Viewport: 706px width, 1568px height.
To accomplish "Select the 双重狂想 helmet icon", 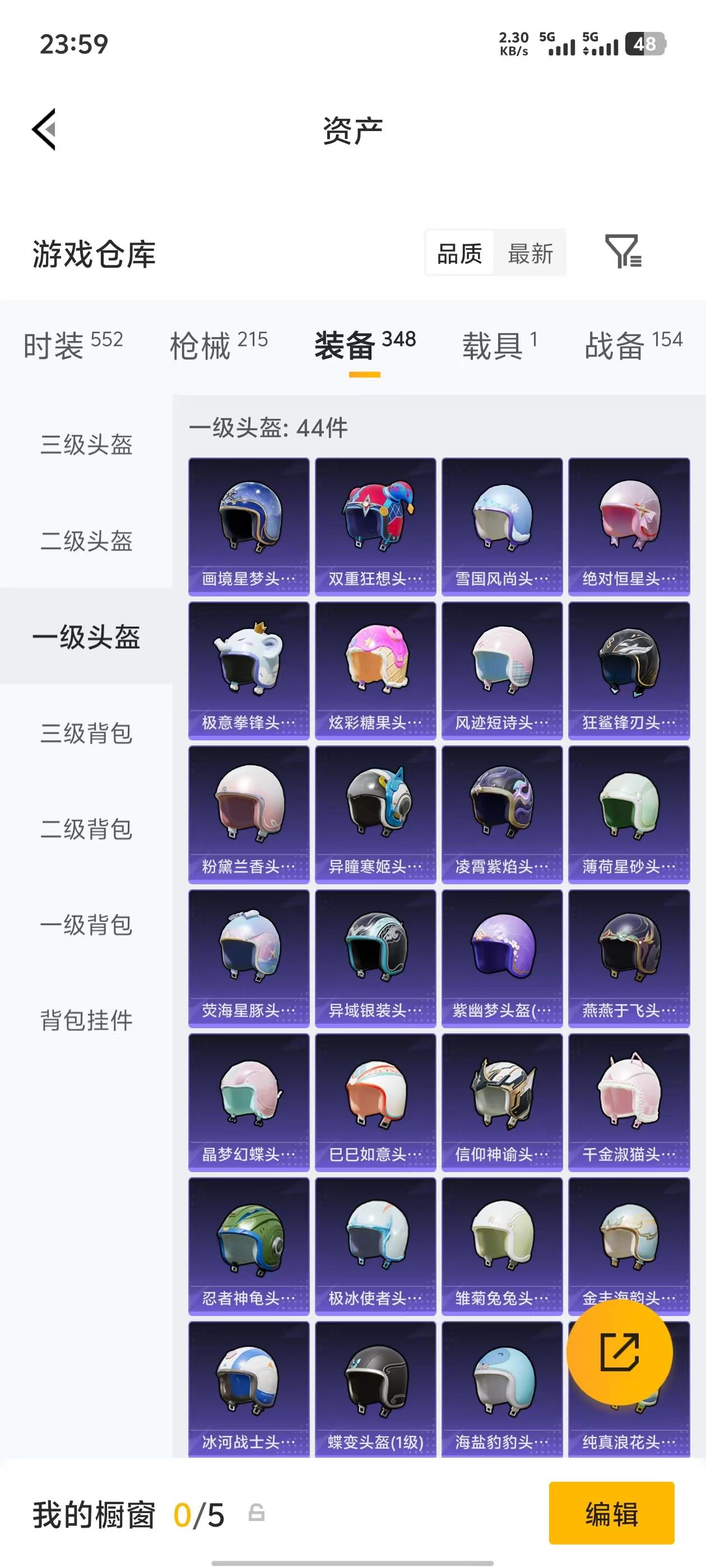I will pyautogui.click(x=375, y=524).
